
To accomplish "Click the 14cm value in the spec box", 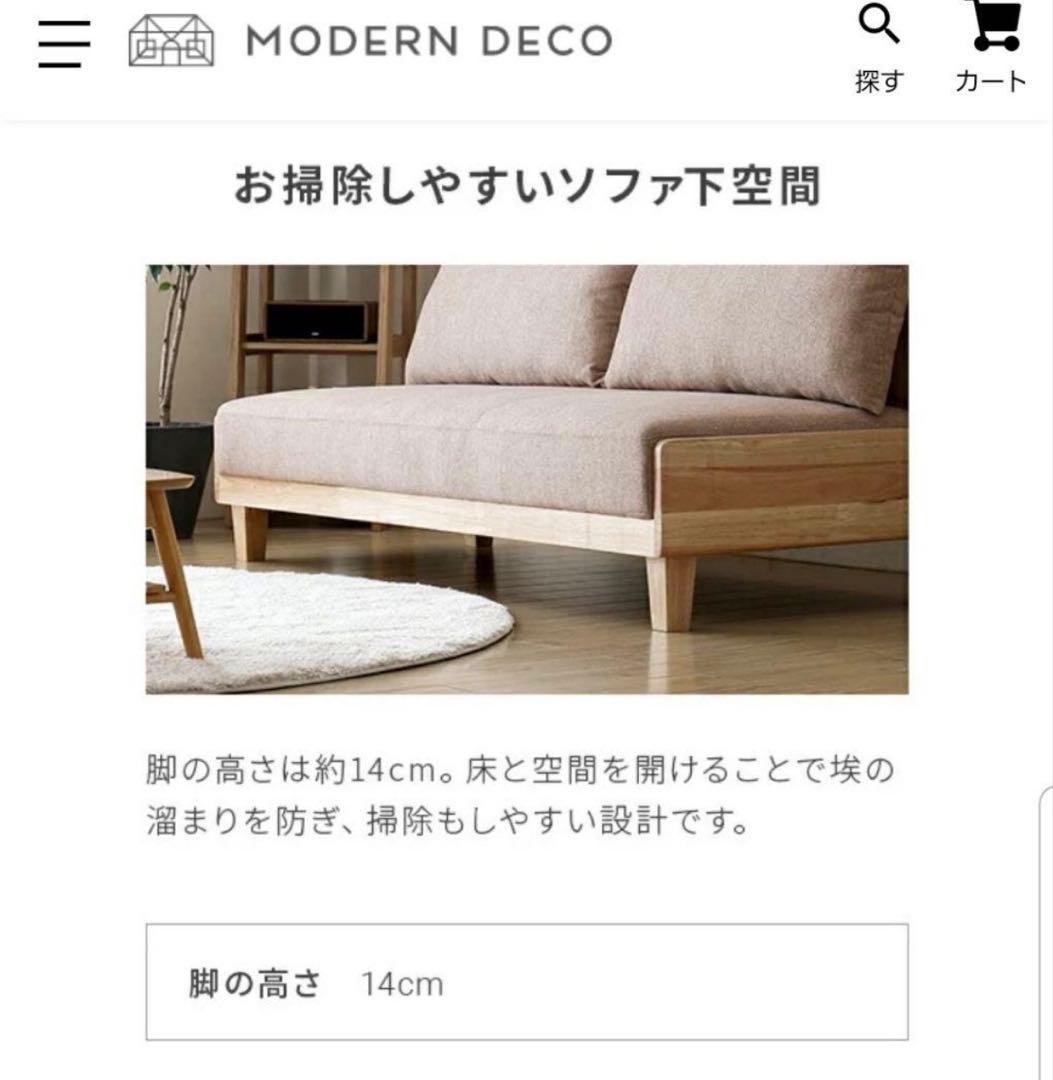I will (x=398, y=983).
